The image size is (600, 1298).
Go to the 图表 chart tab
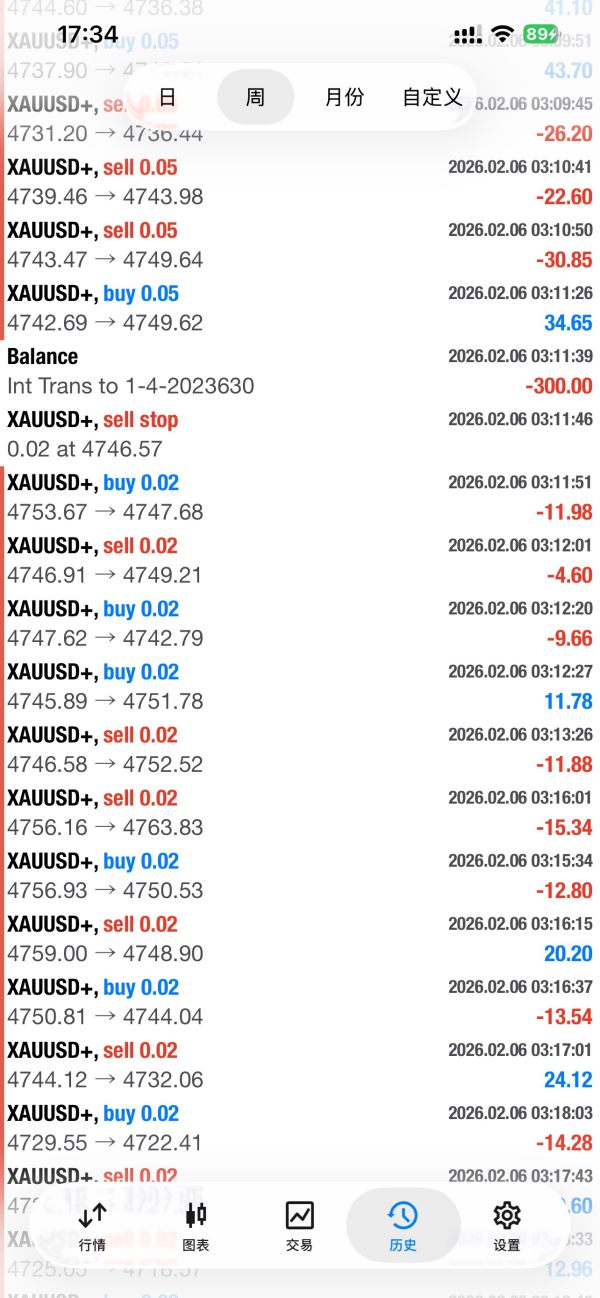tap(196, 1226)
